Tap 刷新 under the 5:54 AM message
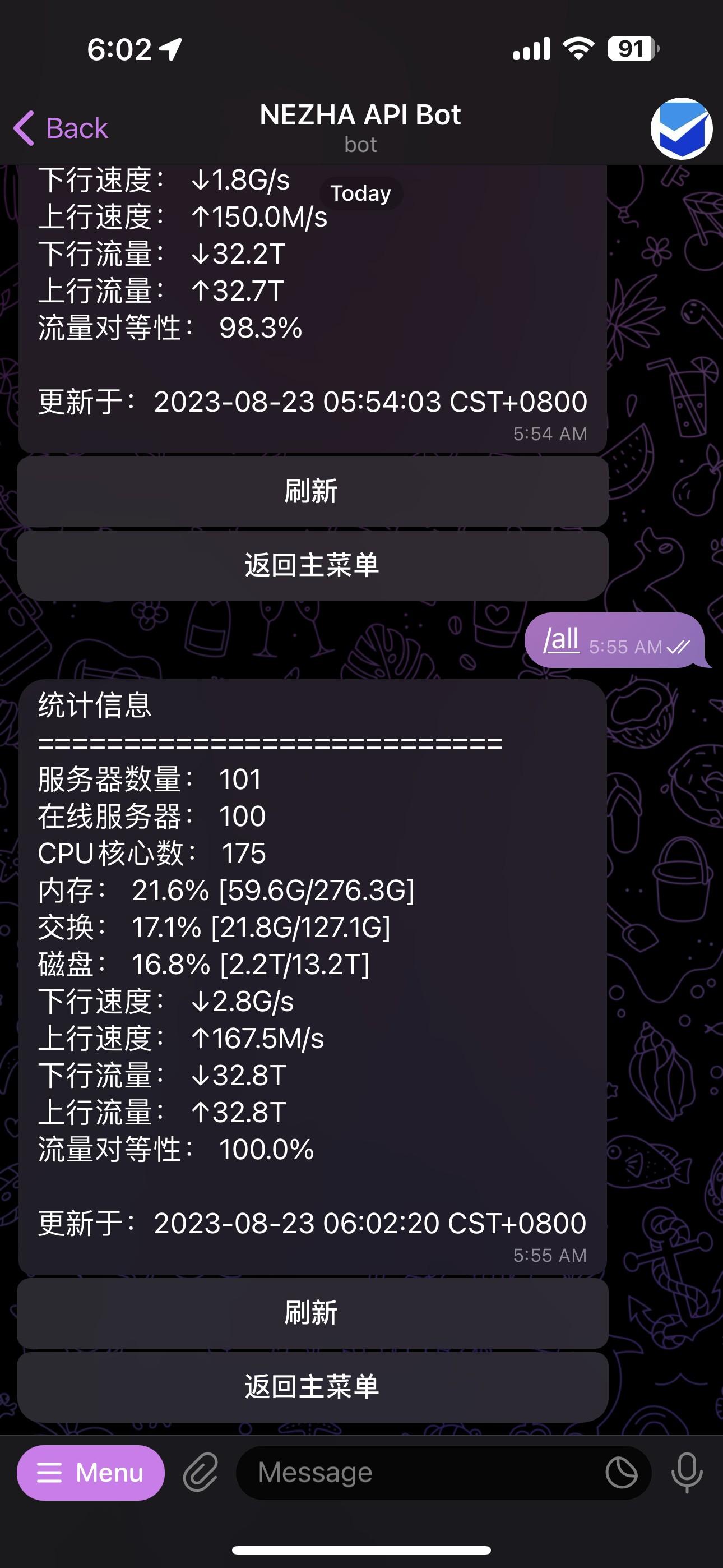 pyautogui.click(x=312, y=491)
